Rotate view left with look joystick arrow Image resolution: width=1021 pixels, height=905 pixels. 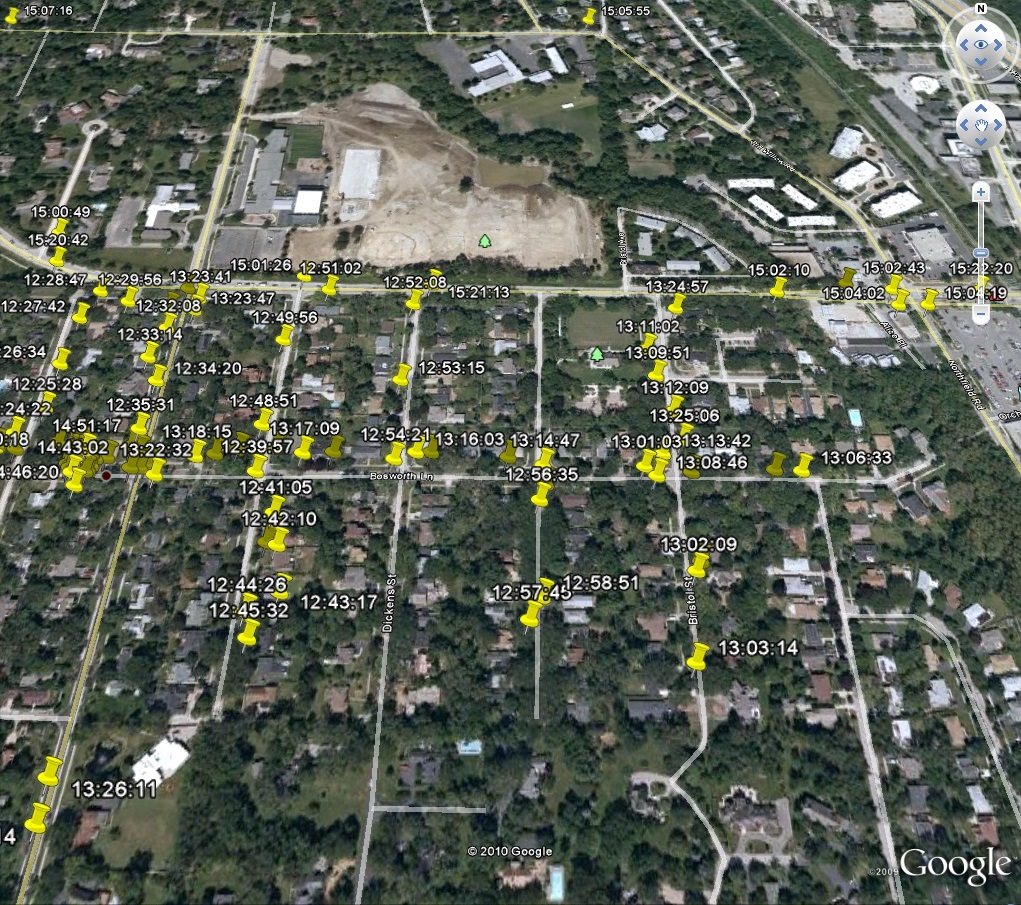[x=963, y=45]
